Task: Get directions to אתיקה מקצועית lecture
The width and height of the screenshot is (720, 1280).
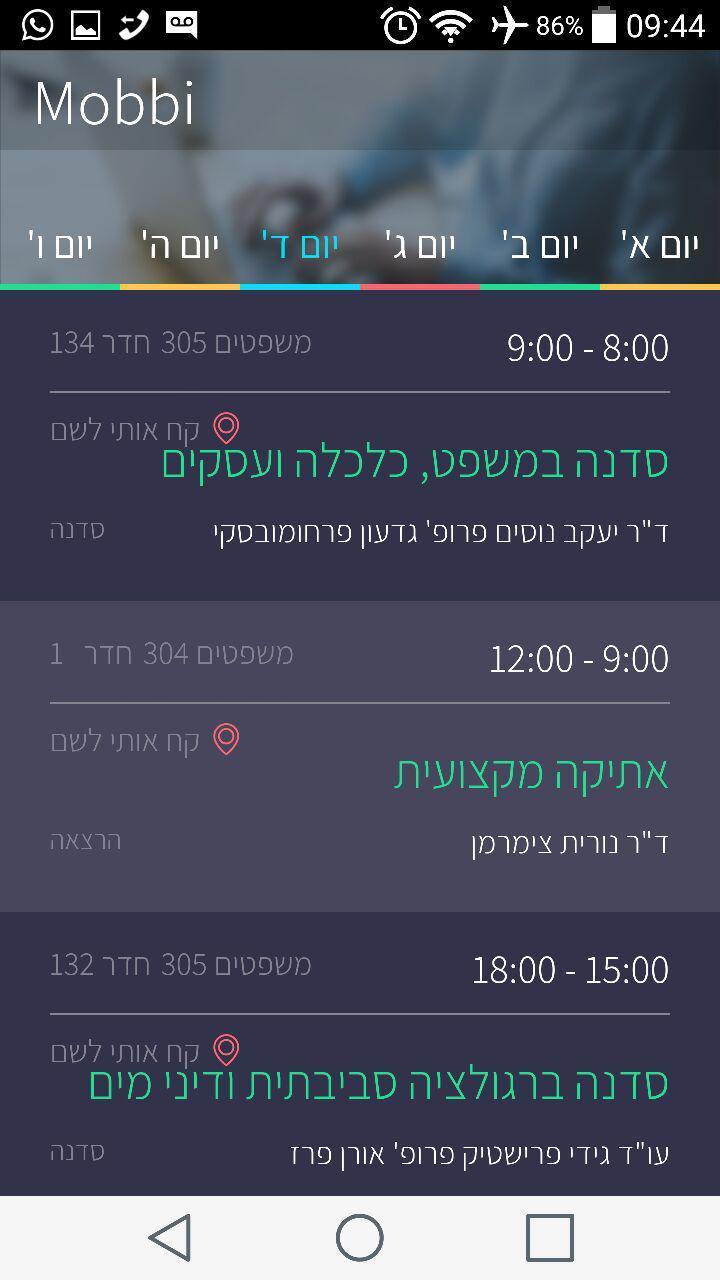Action: pyautogui.click(x=146, y=740)
